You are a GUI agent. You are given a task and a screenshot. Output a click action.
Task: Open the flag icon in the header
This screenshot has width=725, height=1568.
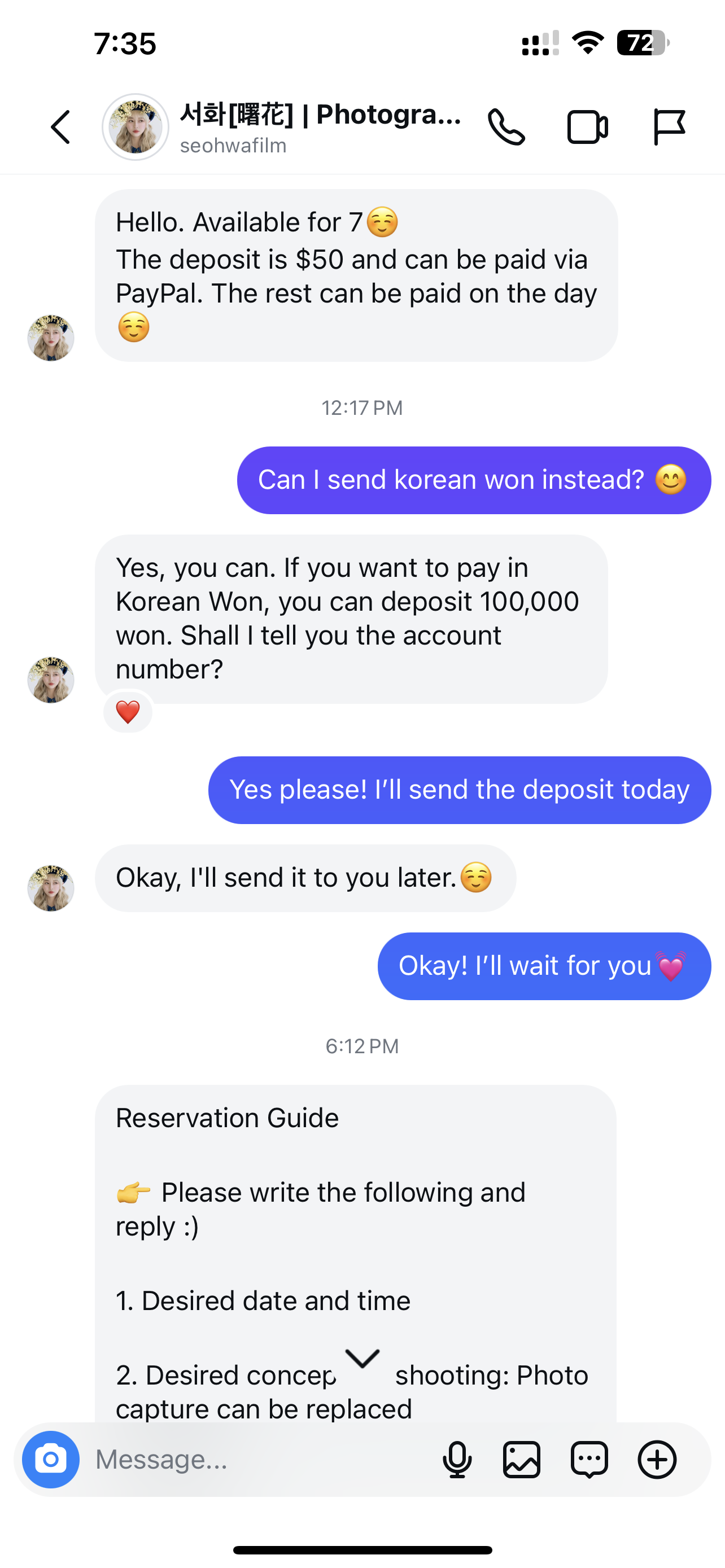669,126
